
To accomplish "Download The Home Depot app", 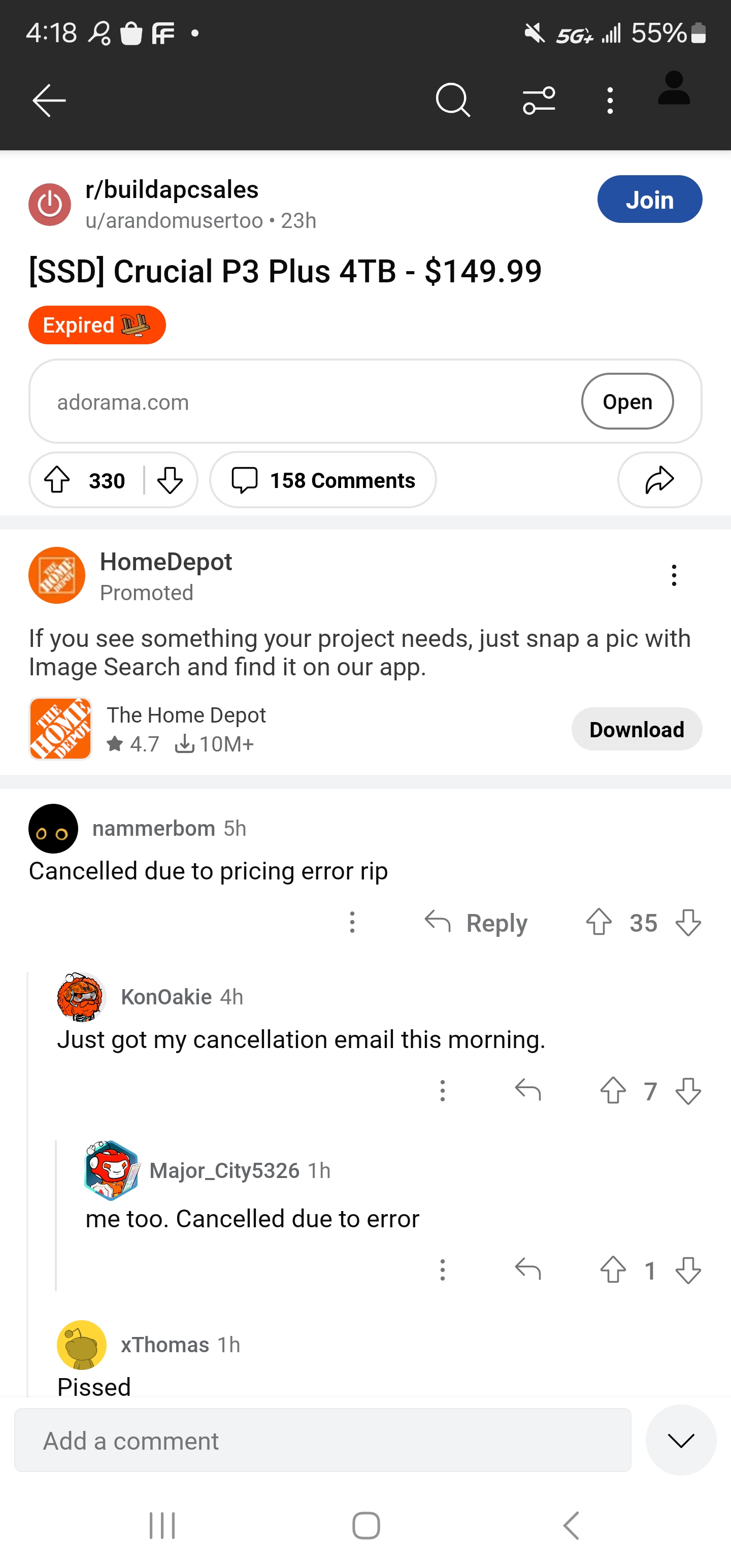I will pyautogui.click(x=636, y=729).
